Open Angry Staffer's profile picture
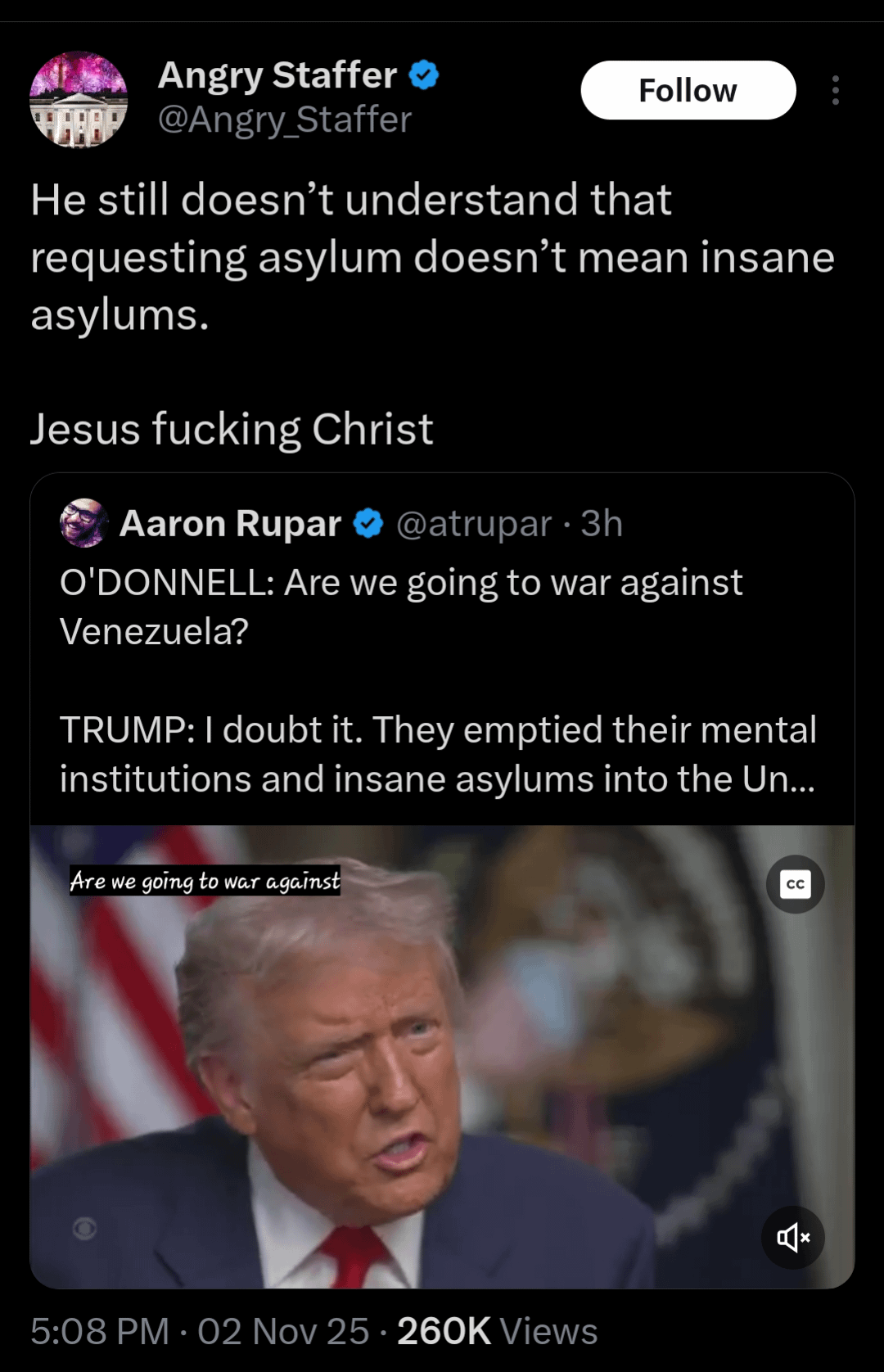The width and height of the screenshot is (884, 1372). [79, 100]
